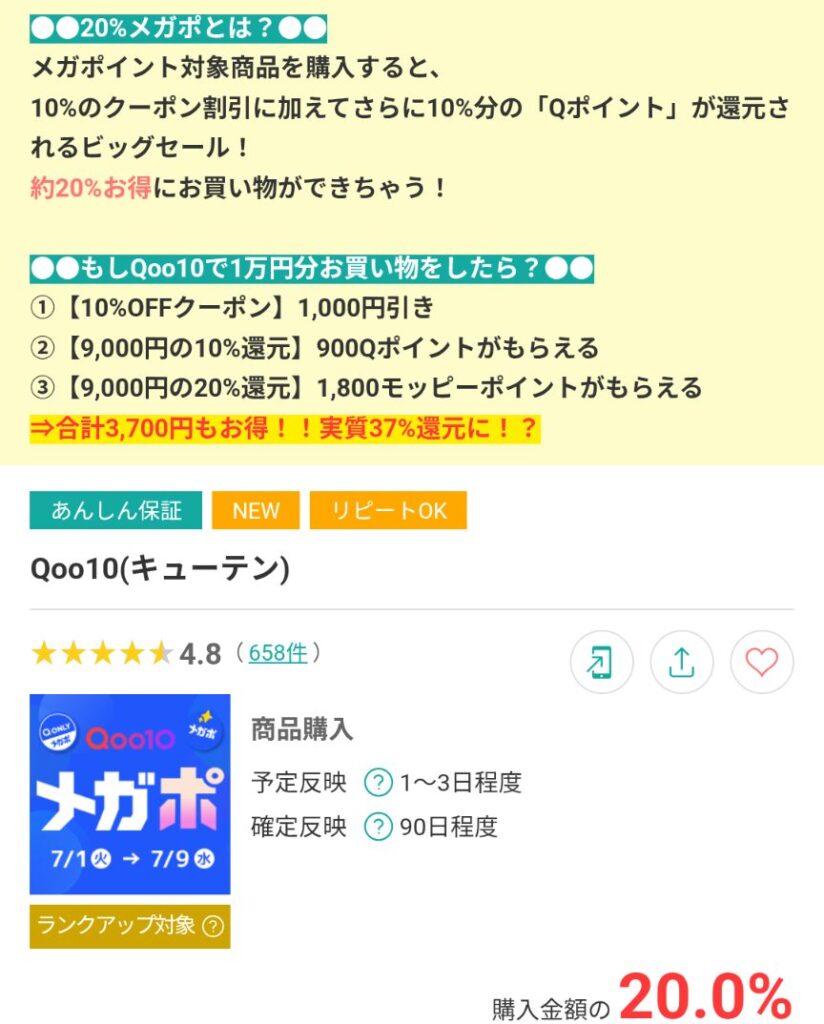Add Qoo10 to favorites with heart
Image resolution: width=824 pixels, height=1024 pixels.
click(x=761, y=662)
